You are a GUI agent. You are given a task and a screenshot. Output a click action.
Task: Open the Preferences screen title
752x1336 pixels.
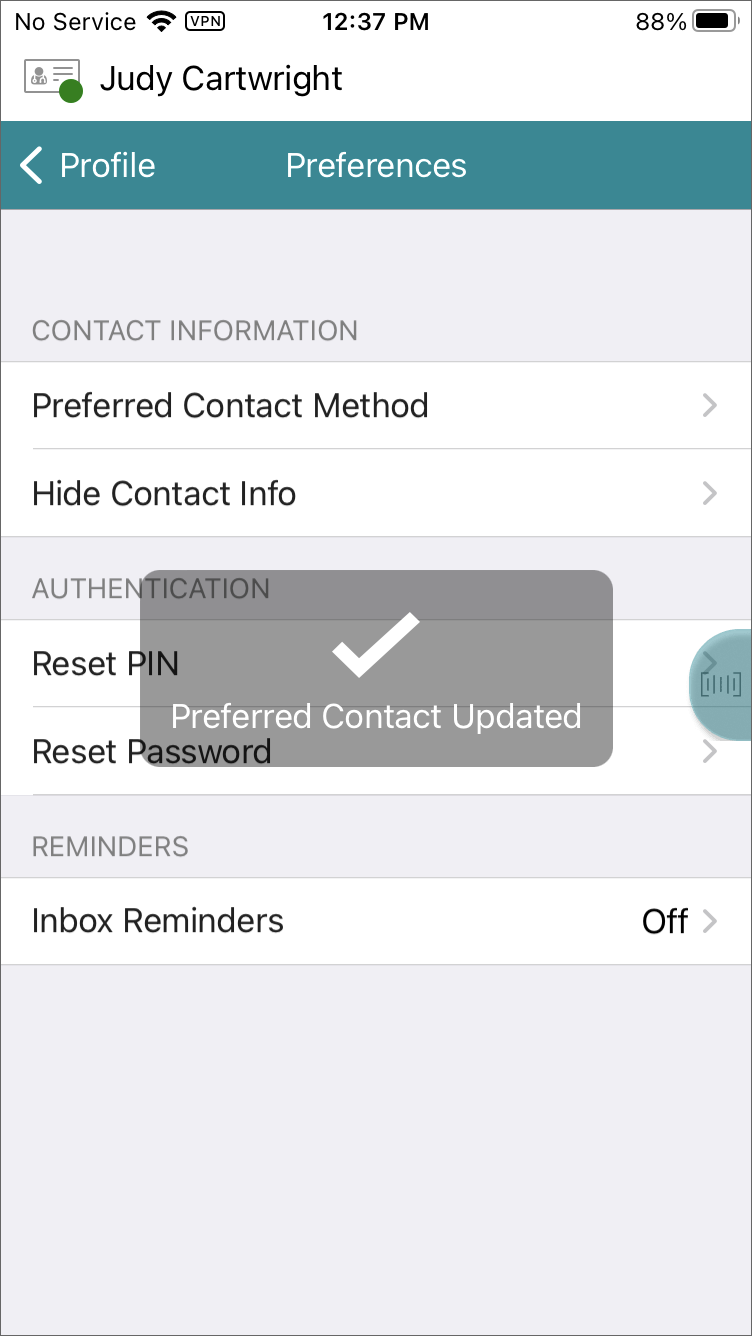[x=376, y=165]
